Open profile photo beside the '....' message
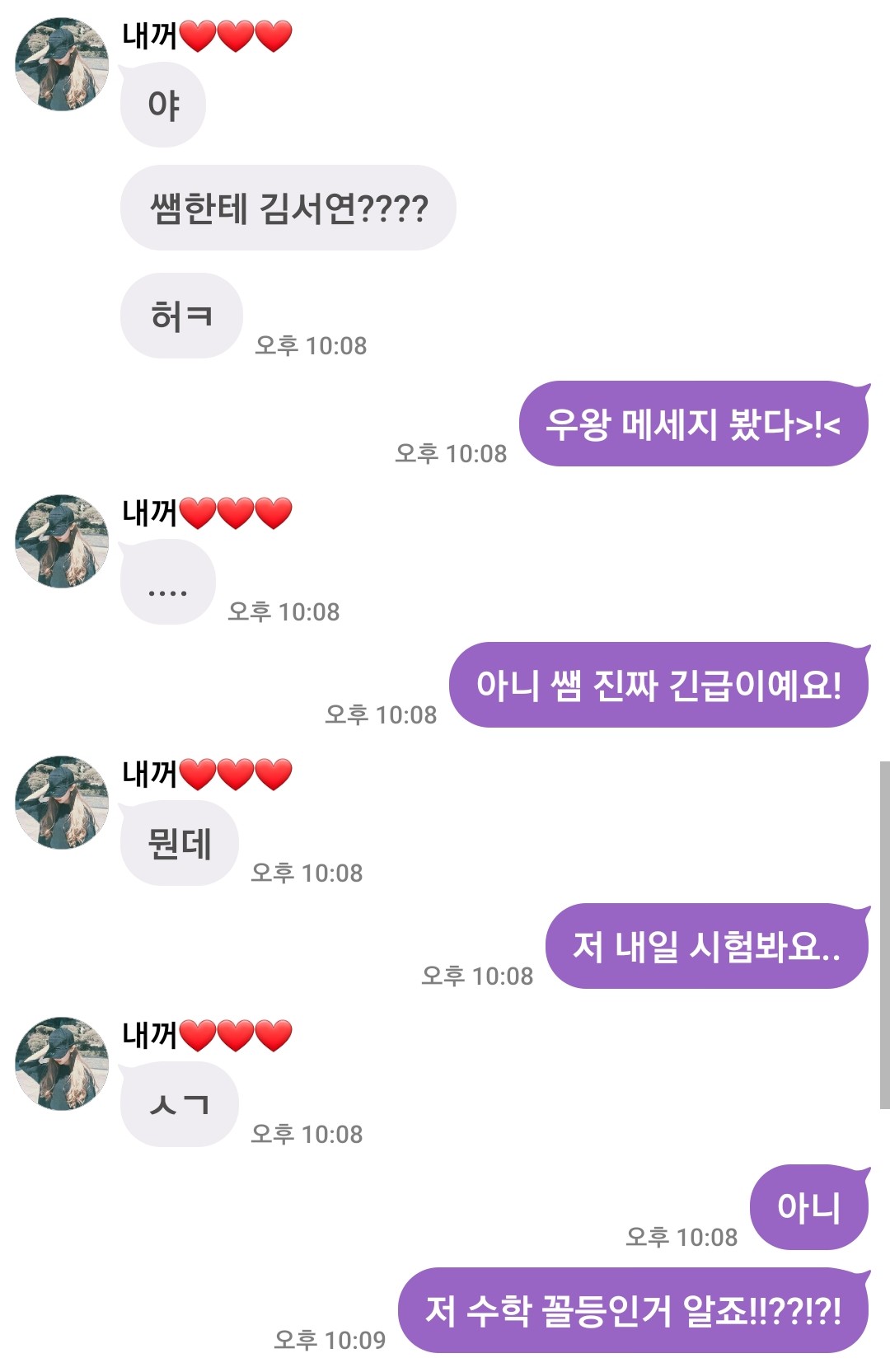The image size is (890, 1372). point(62,541)
